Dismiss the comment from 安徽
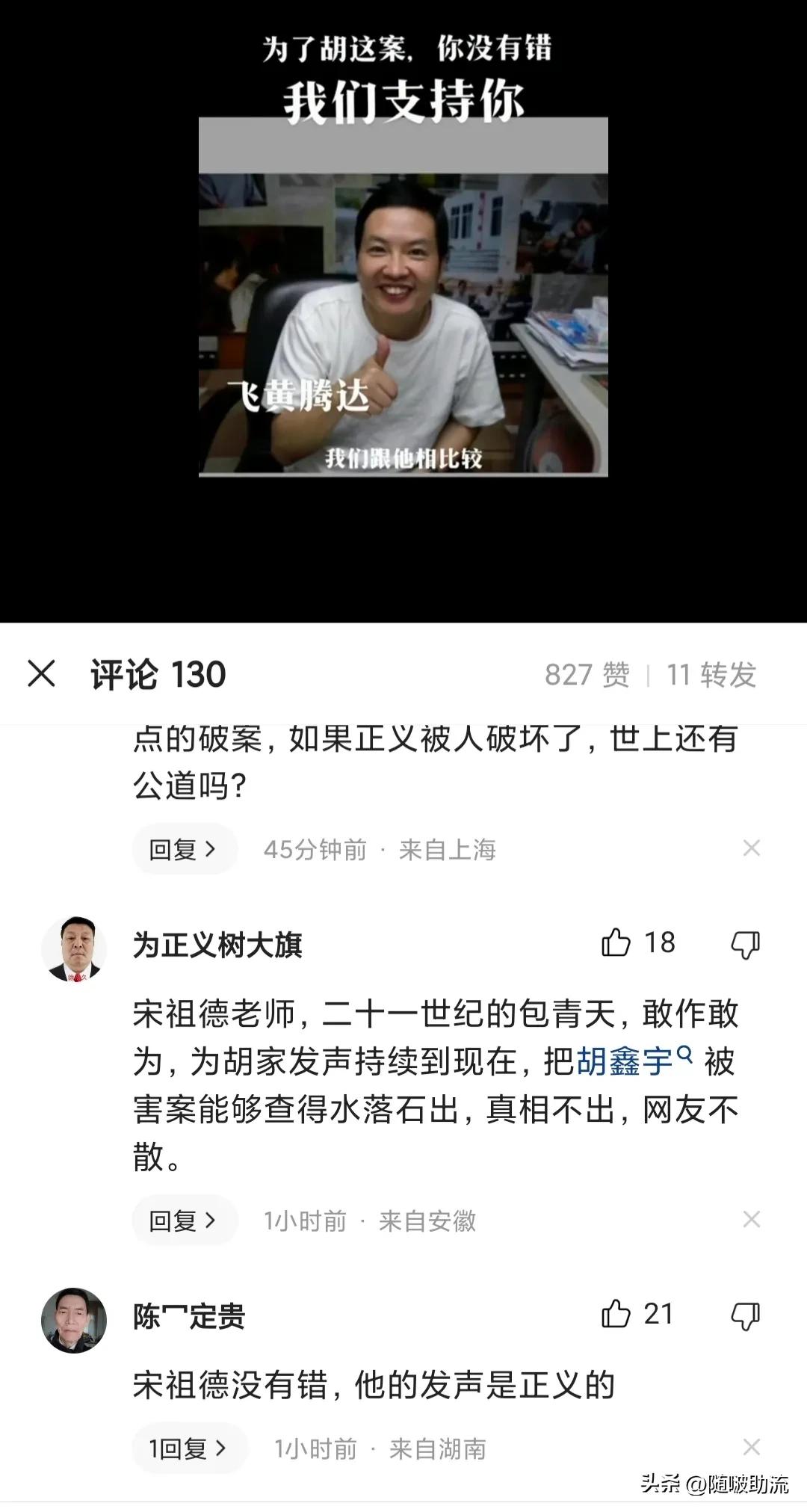807x1512 pixels. tap(751, 1220)
